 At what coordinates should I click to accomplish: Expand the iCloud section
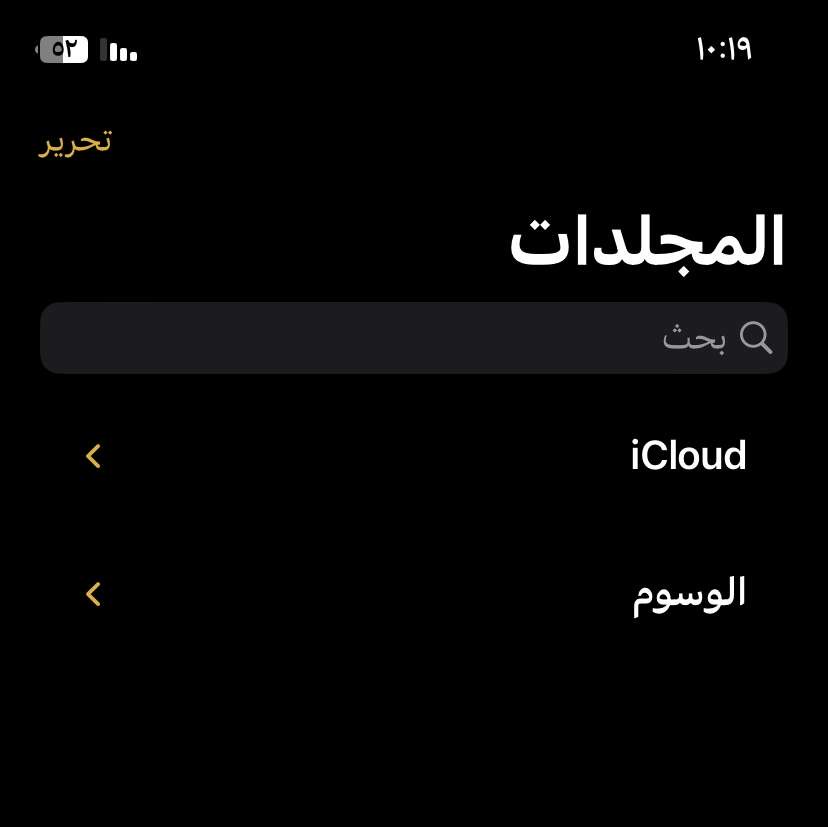click(x=93, y=456)
